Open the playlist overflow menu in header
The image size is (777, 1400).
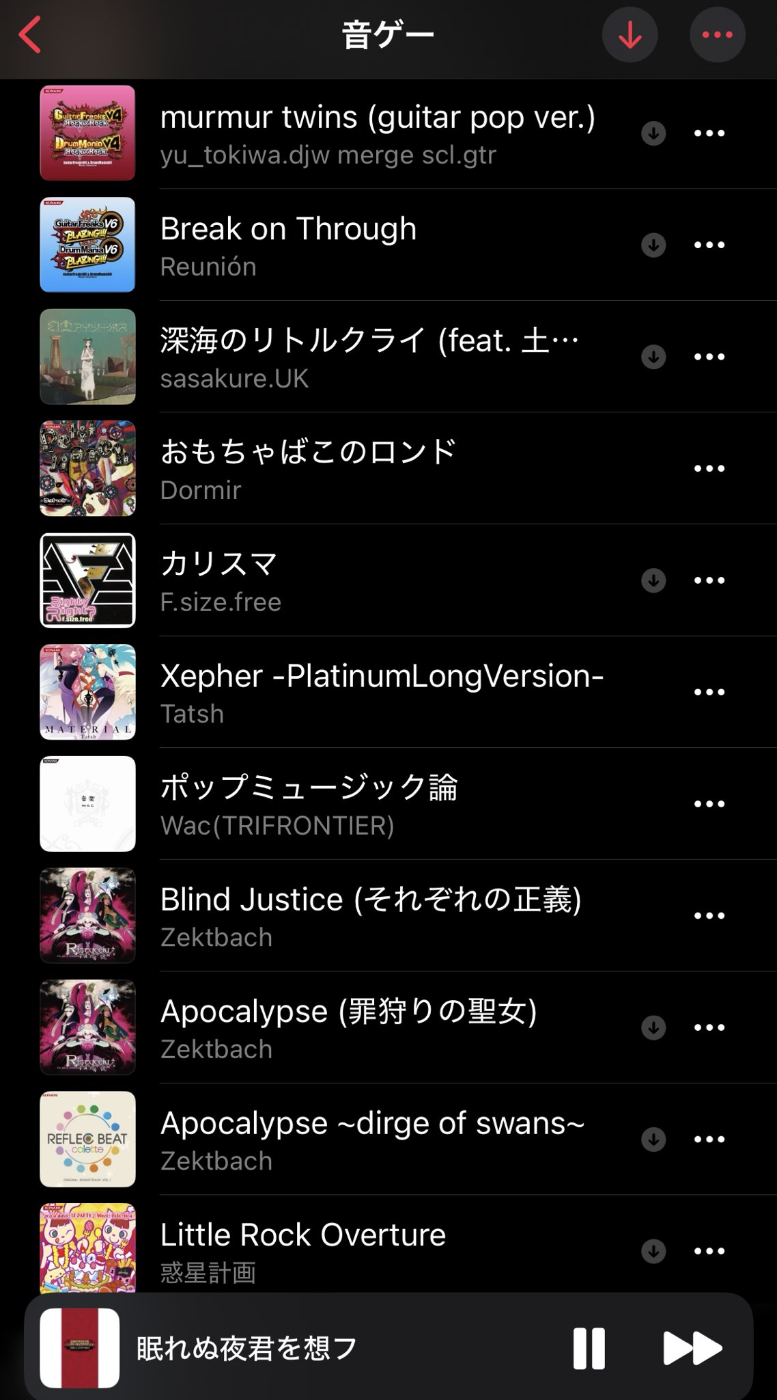click(717, 35)
